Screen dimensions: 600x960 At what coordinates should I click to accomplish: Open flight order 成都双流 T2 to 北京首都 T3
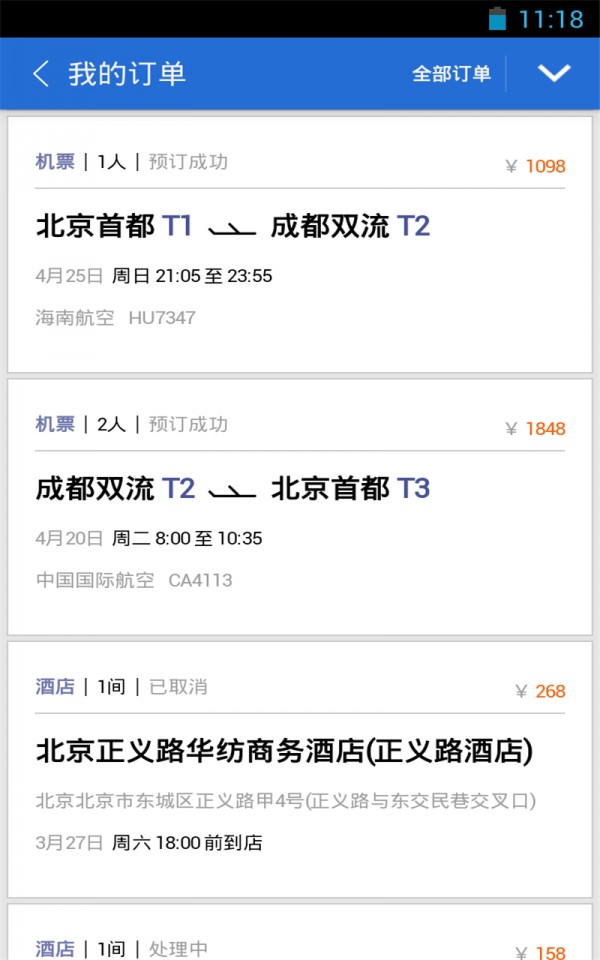(300, 507)
